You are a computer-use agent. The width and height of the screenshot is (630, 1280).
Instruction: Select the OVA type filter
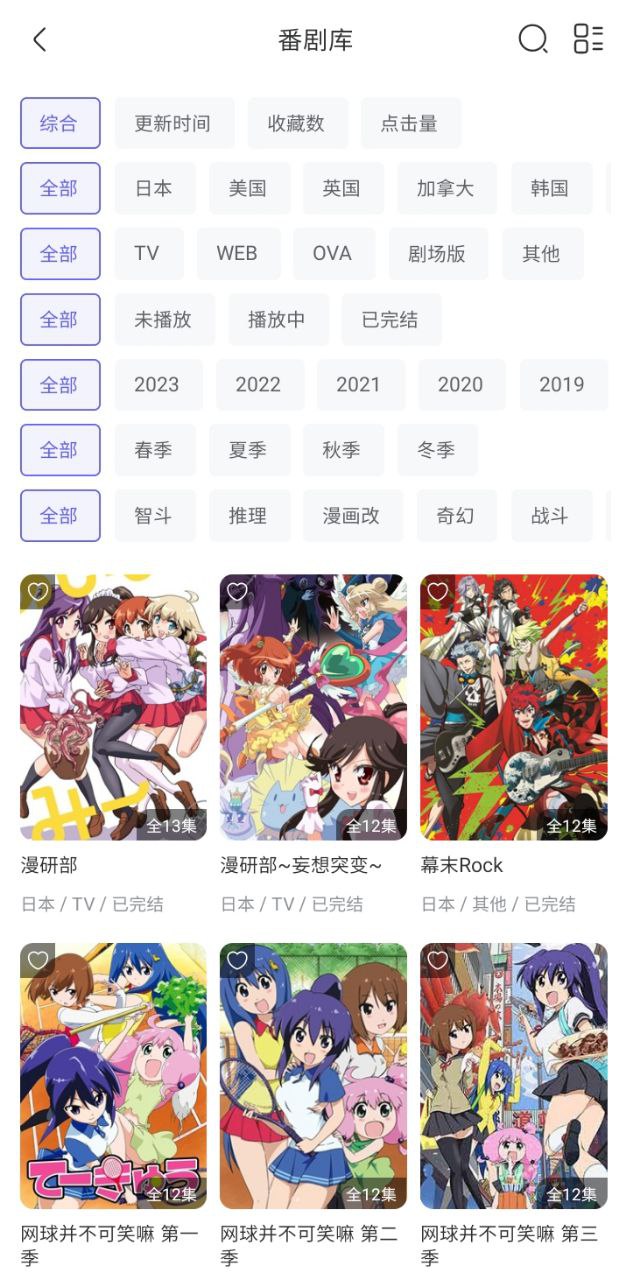333,254
